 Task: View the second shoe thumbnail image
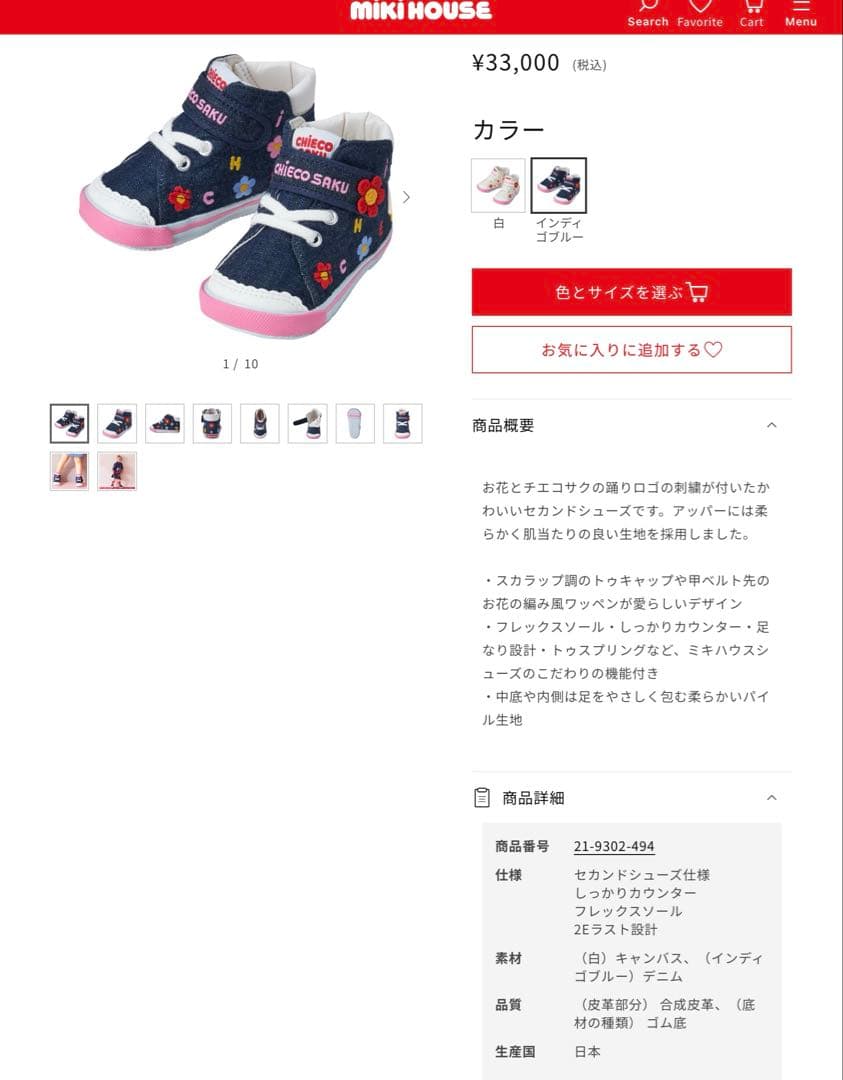coord(117,424)
